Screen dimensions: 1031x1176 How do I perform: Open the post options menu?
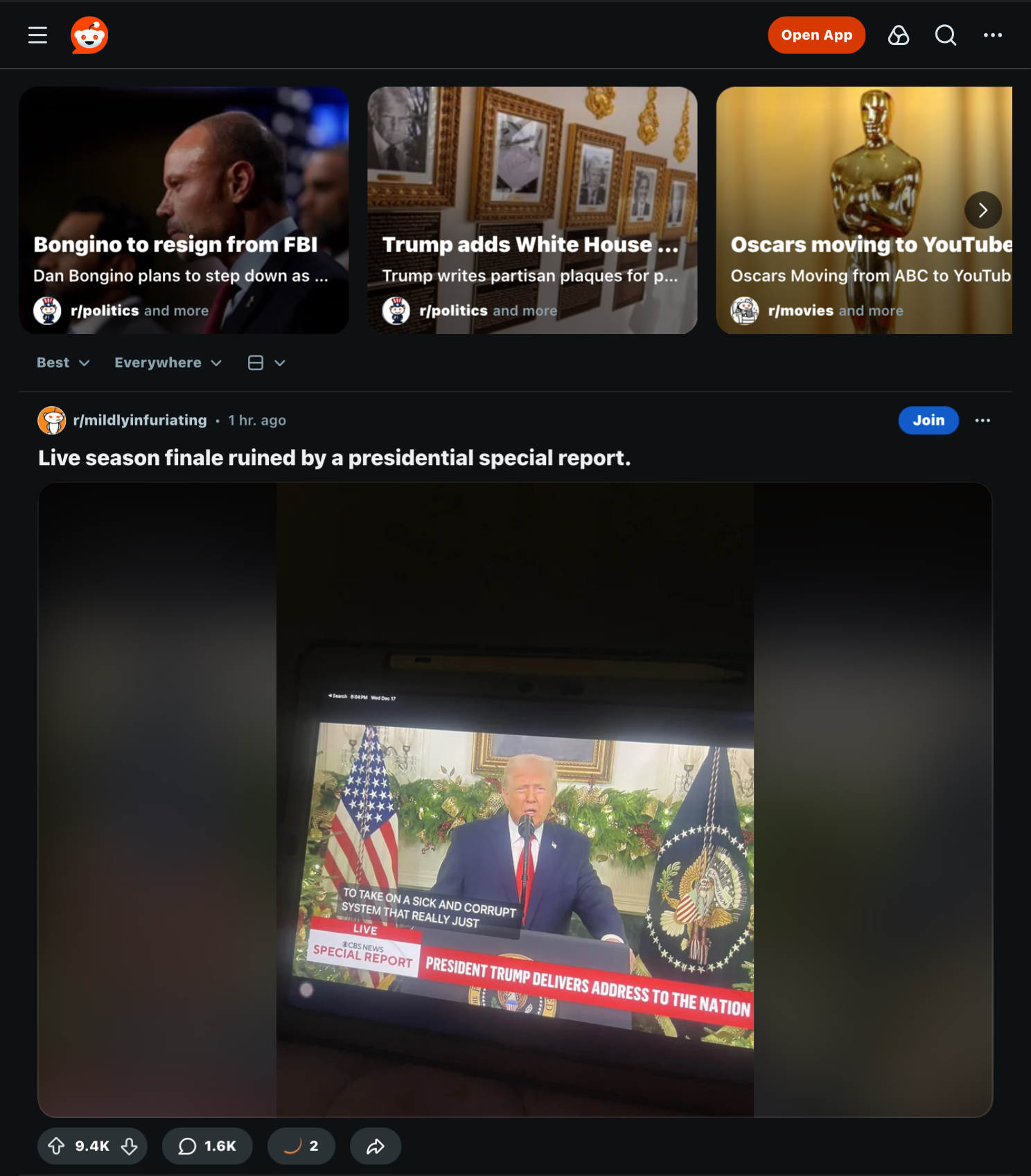coord(982,420)
